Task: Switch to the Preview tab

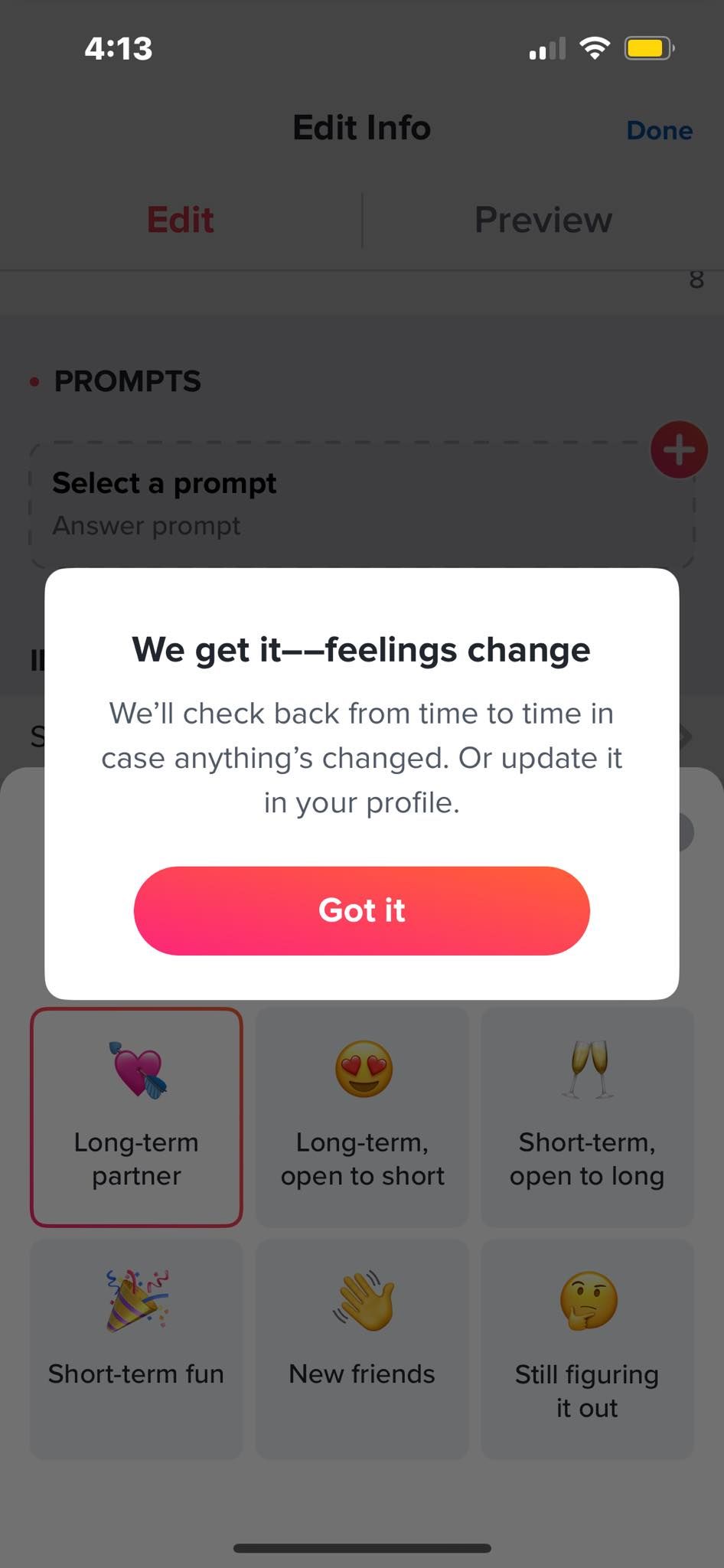Action: (x=543, y=220)
